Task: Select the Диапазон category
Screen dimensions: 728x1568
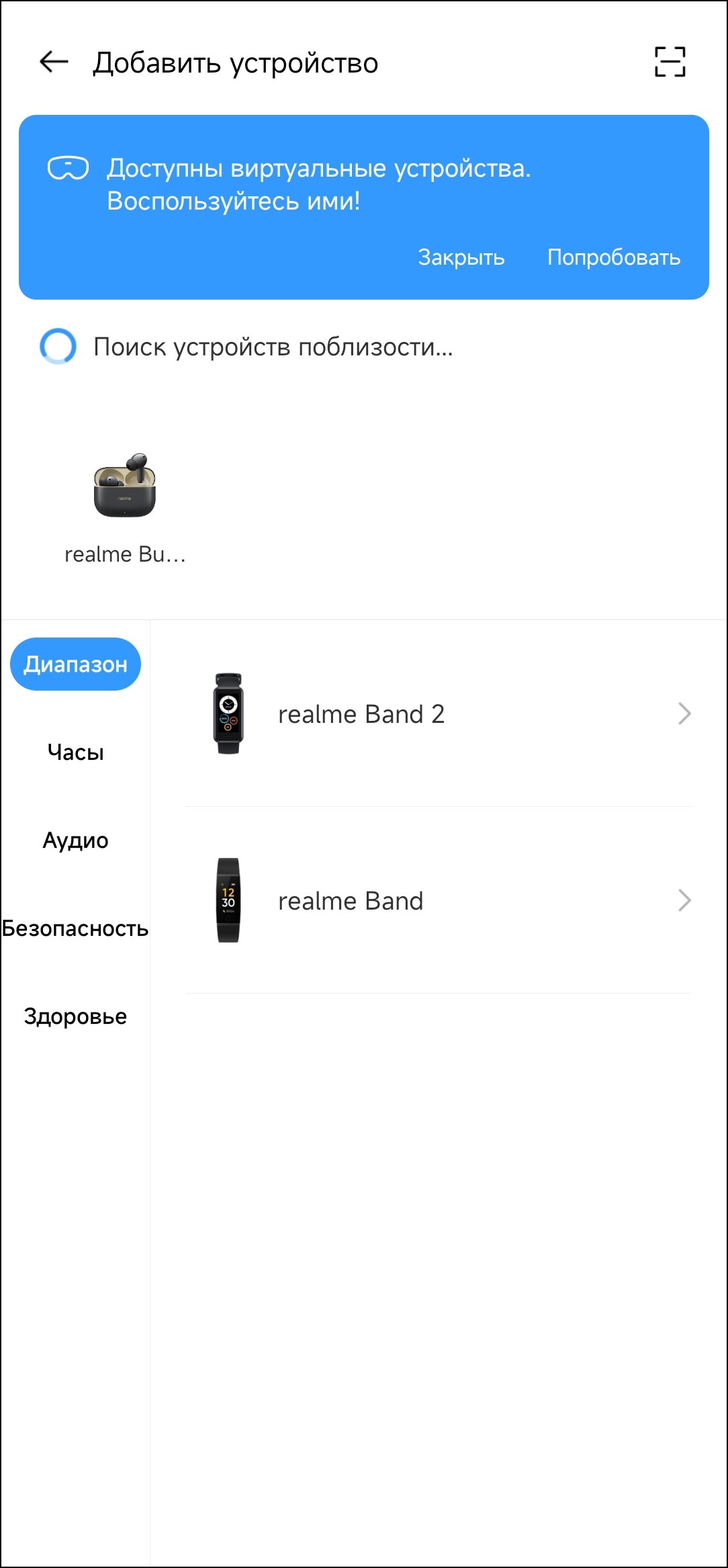Action: pyautogui.click(x=75, y=664)
